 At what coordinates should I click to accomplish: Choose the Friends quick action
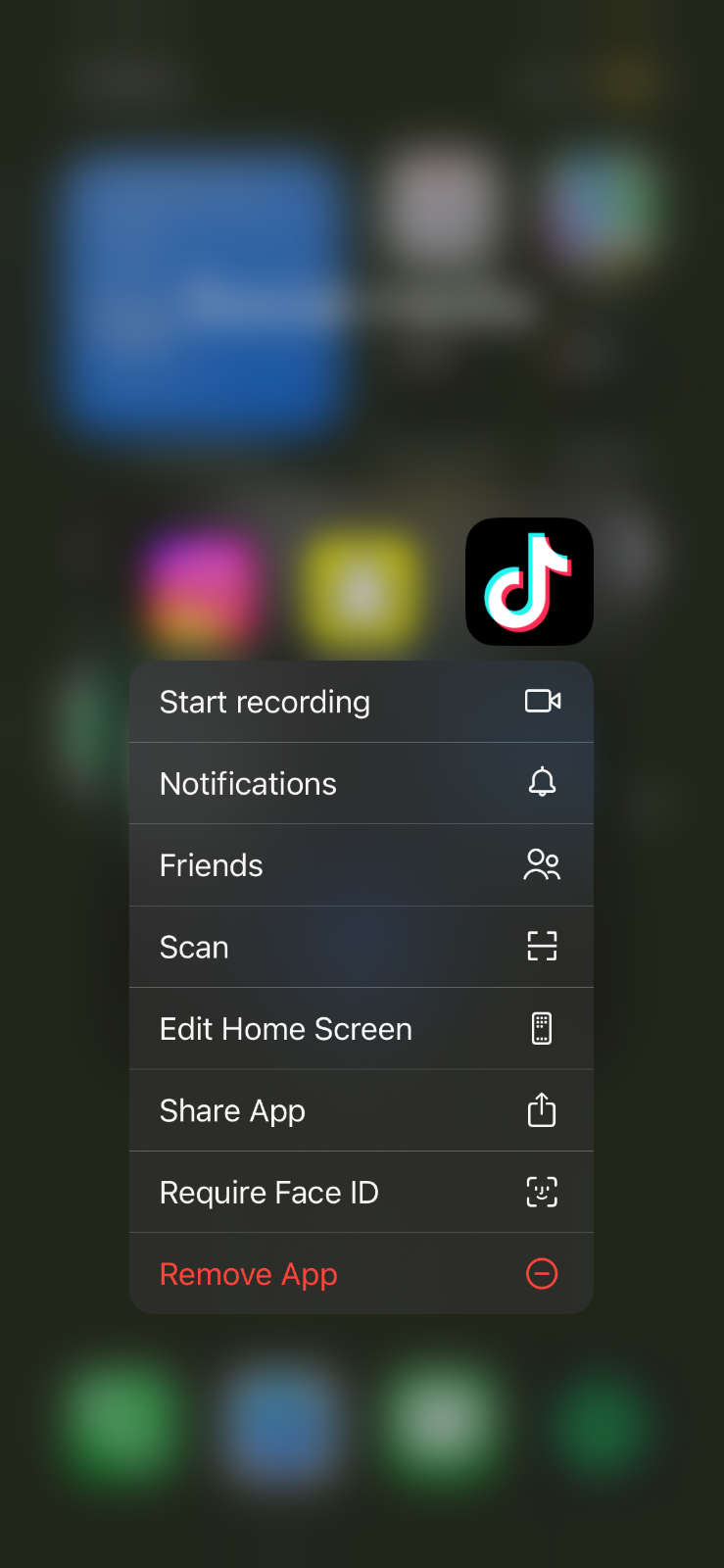click(x=361, y=865)
